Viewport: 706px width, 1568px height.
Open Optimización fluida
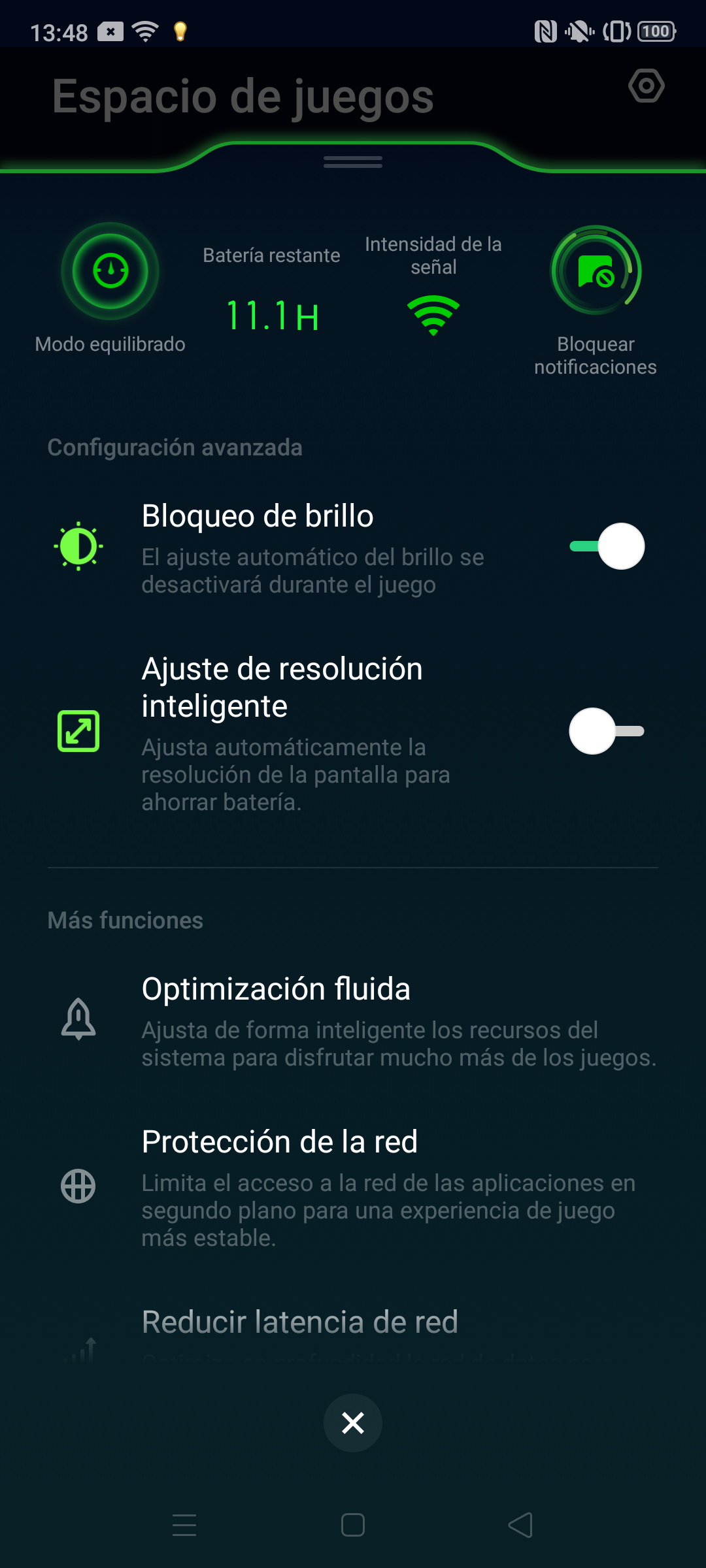tap(353, 1021)
